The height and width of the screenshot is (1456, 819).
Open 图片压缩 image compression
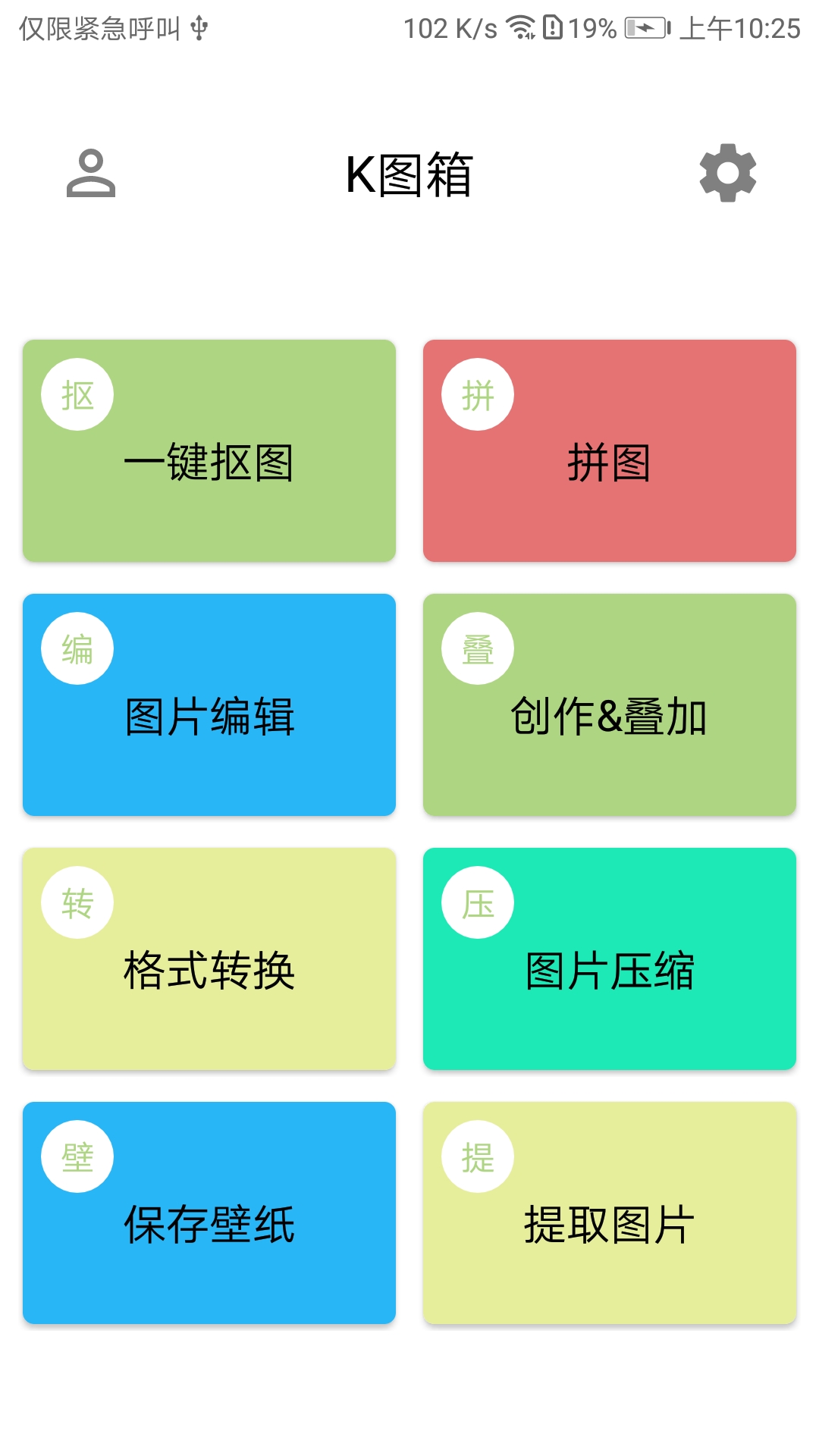point(610,971)
